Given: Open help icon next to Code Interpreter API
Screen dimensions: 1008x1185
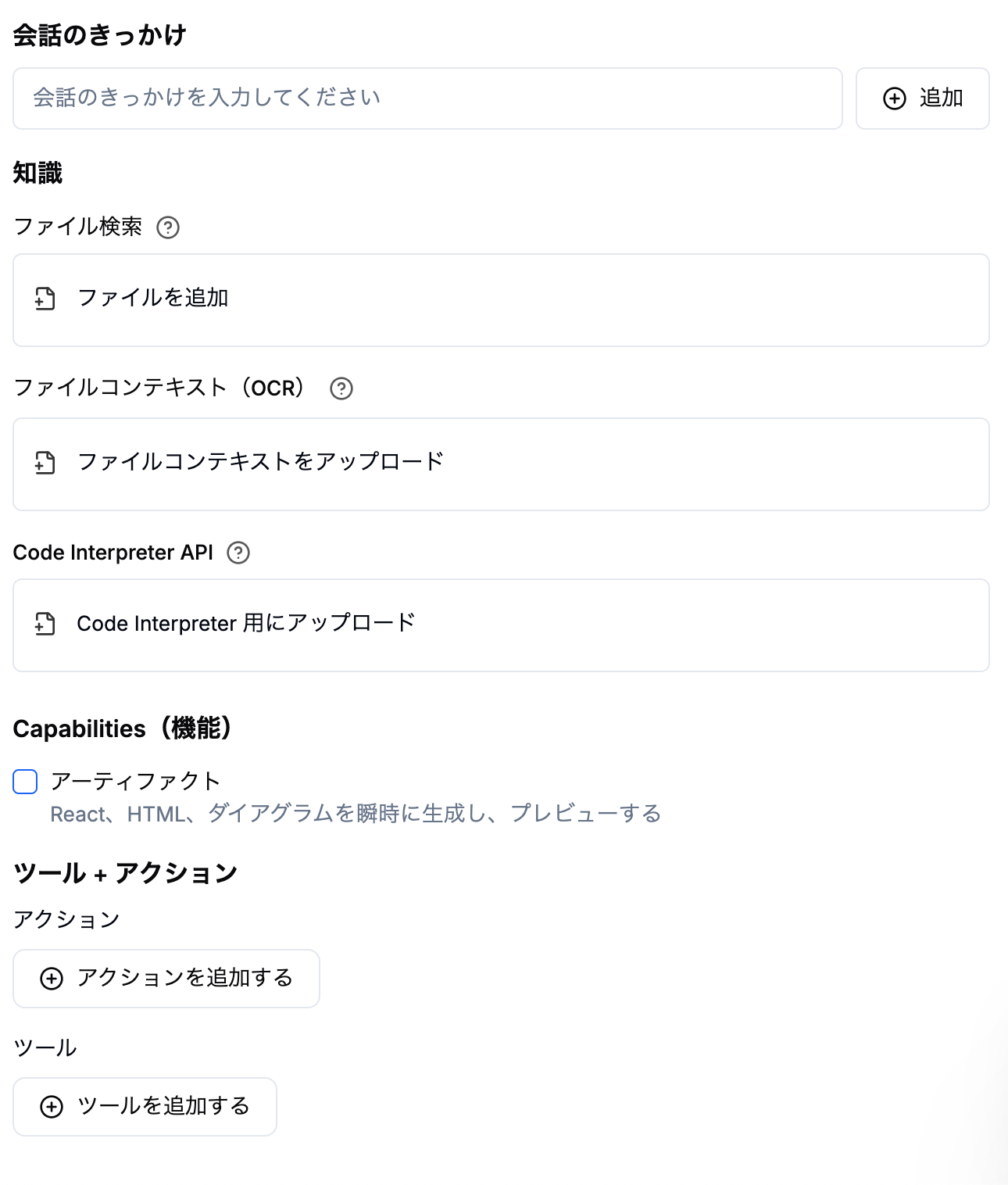Looking at the screenshot, I should pos(238,553).
